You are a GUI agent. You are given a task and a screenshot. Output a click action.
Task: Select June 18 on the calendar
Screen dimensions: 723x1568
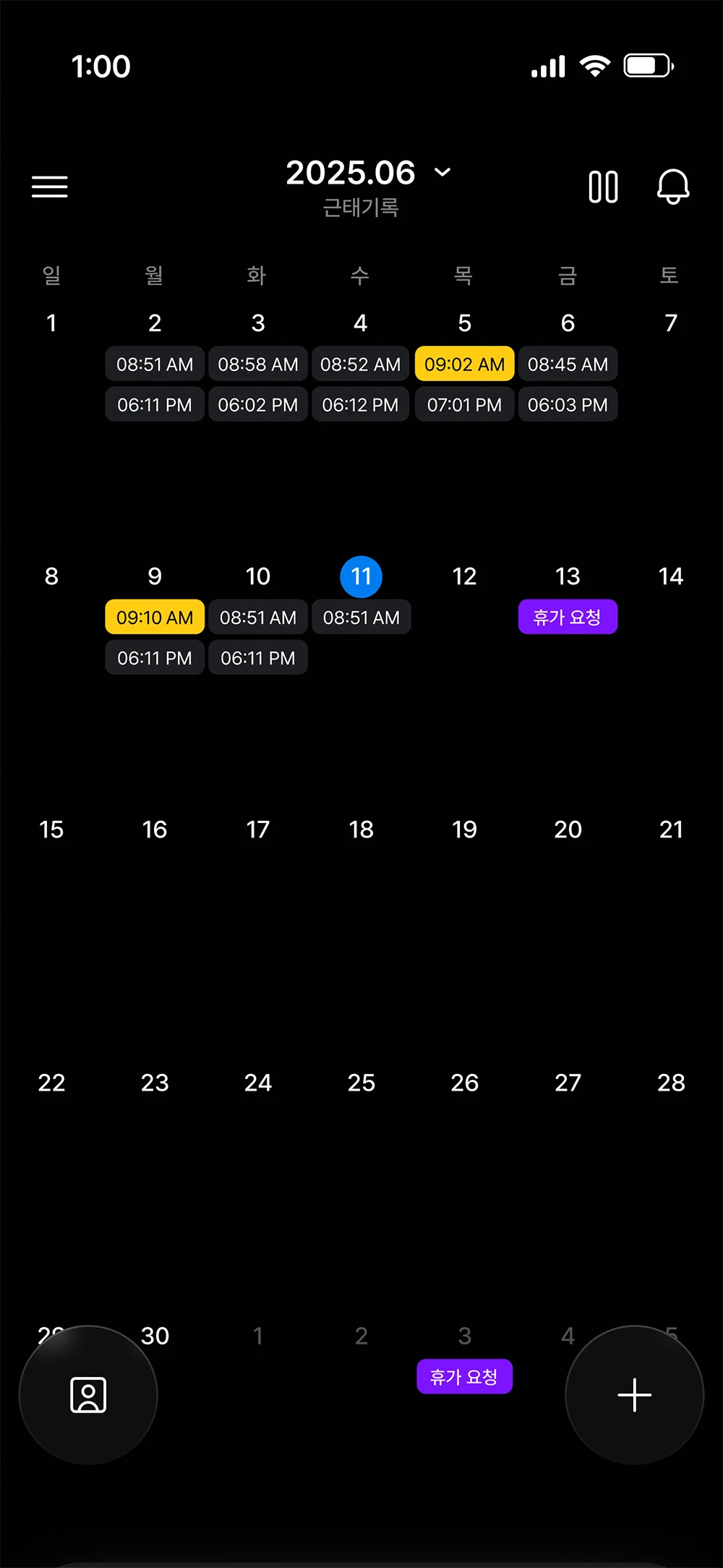[361, 830]
